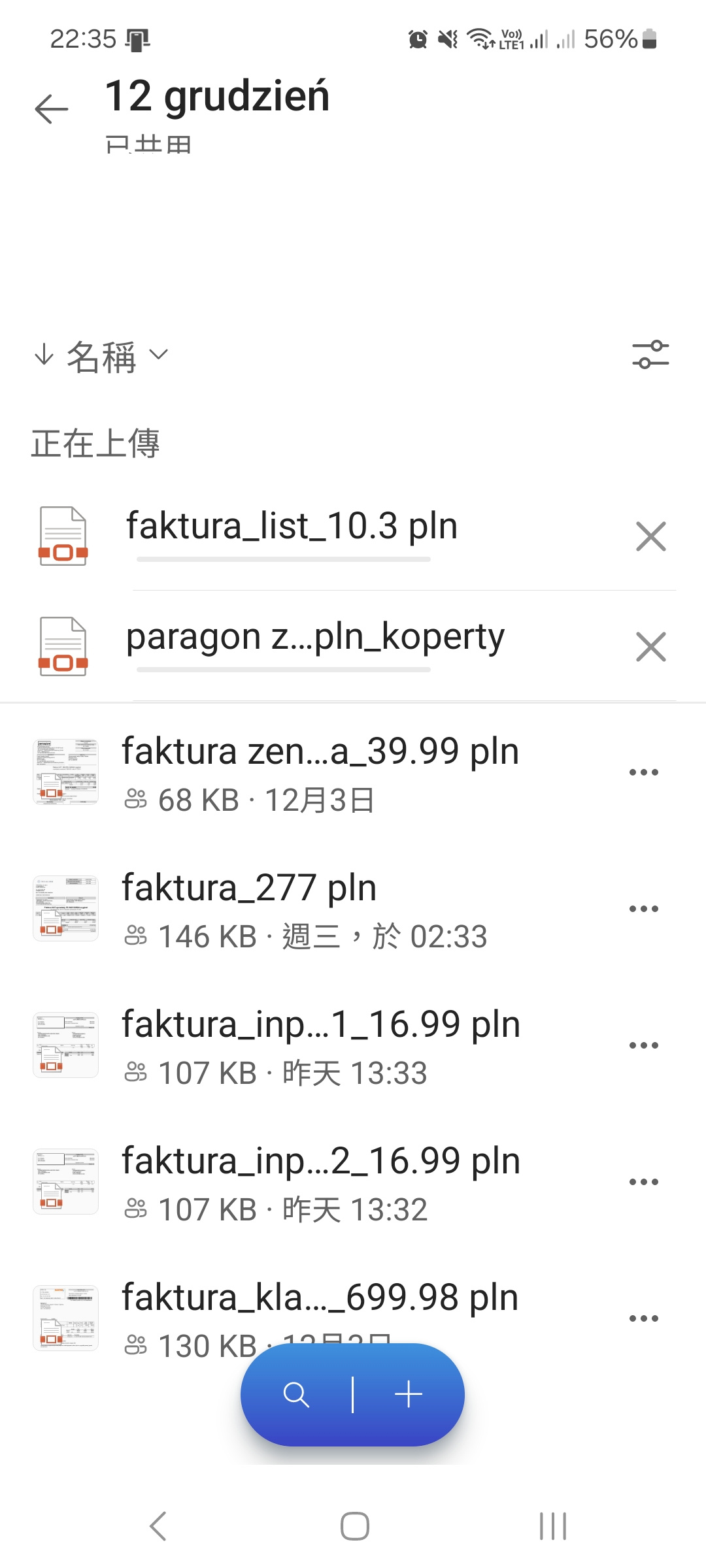Viewport: 706px width, 1568px height.
Task: Open more options for faktura_kla..._699.98 pln
Action: pos(643,1318)
